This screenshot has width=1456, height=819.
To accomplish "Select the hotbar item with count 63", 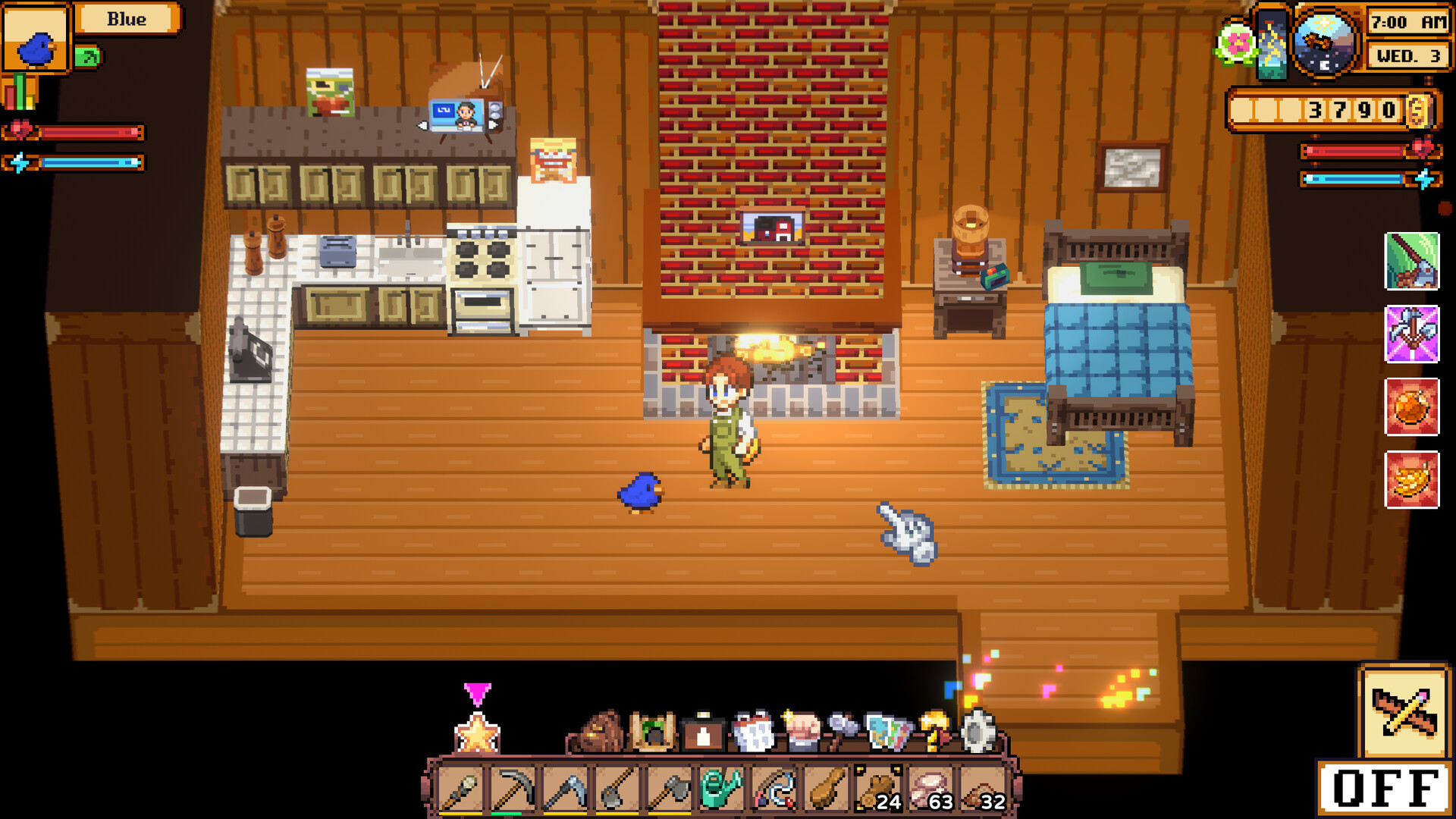I will (931, 790).
